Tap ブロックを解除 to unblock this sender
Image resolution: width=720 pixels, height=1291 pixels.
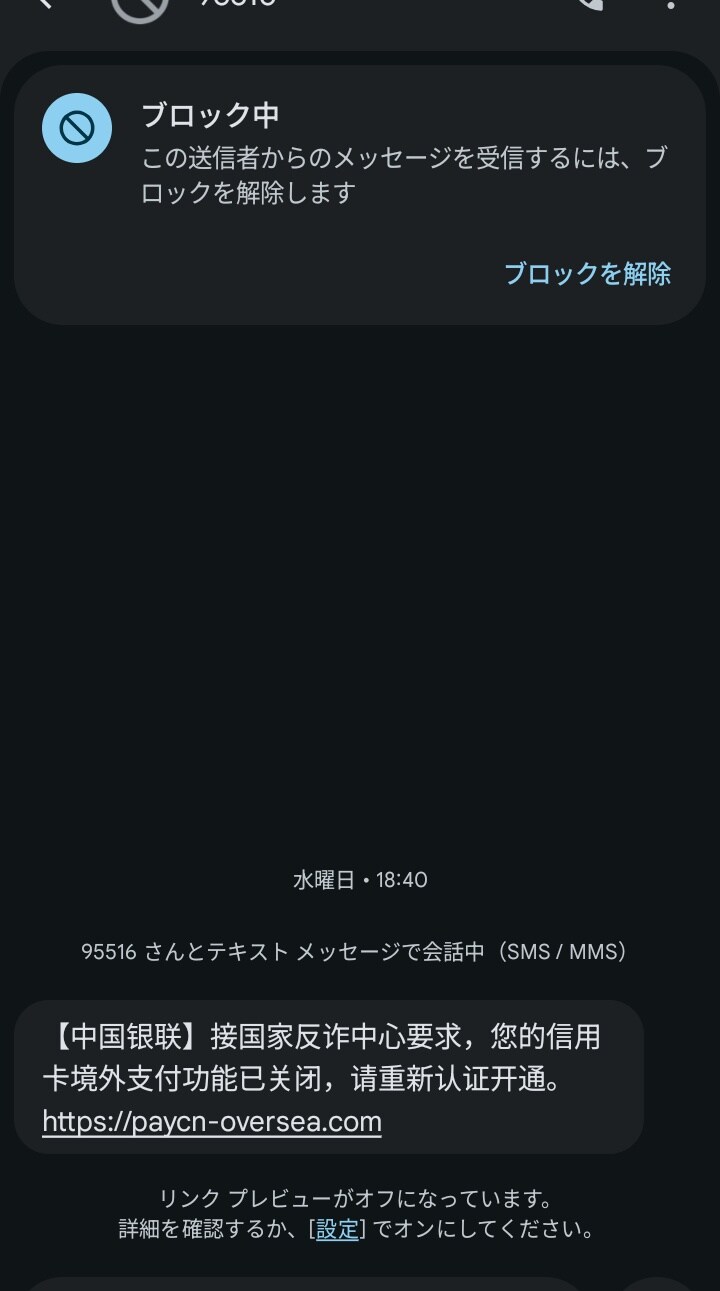coord(590,273)
